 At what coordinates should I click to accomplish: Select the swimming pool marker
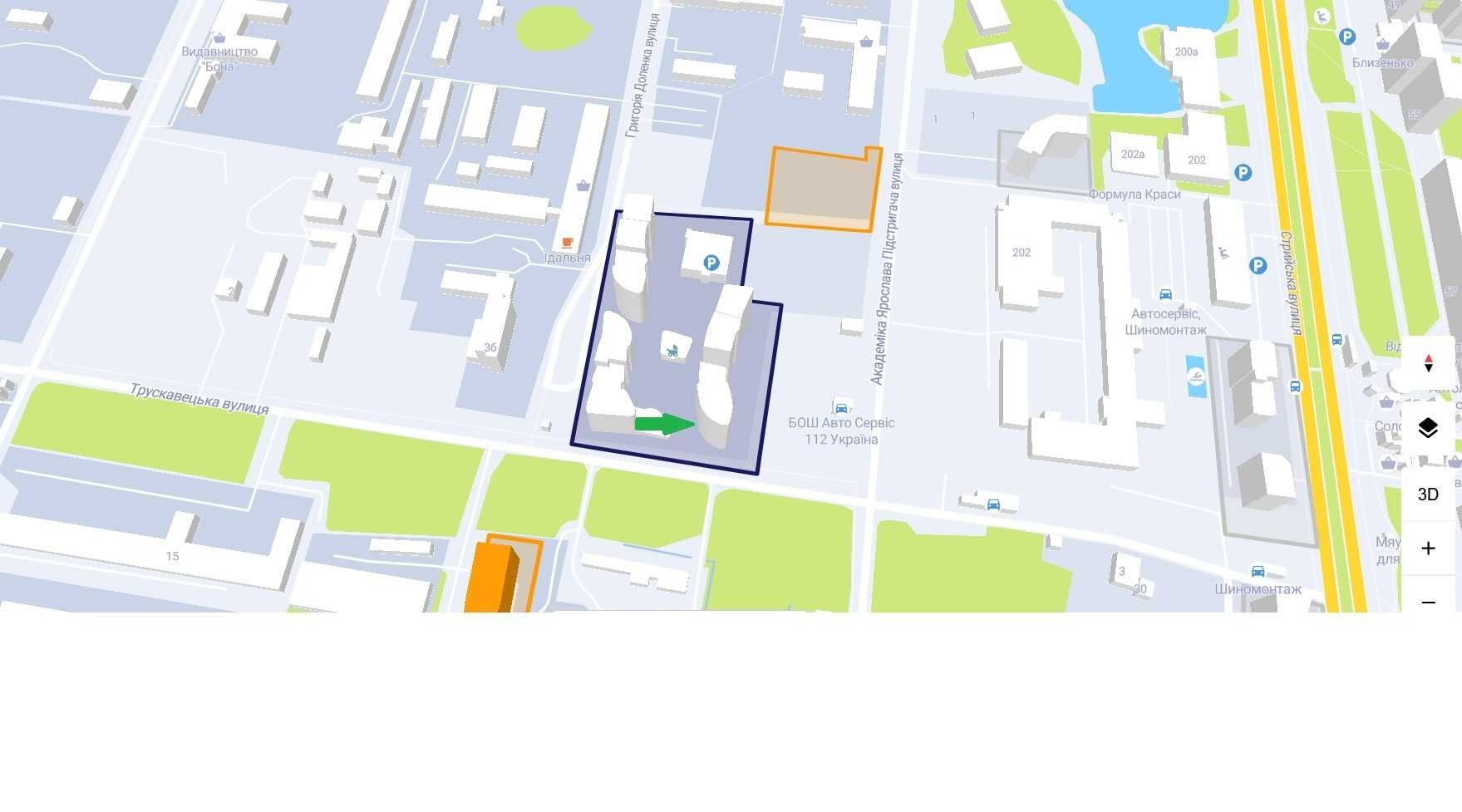pos(1195,378)
